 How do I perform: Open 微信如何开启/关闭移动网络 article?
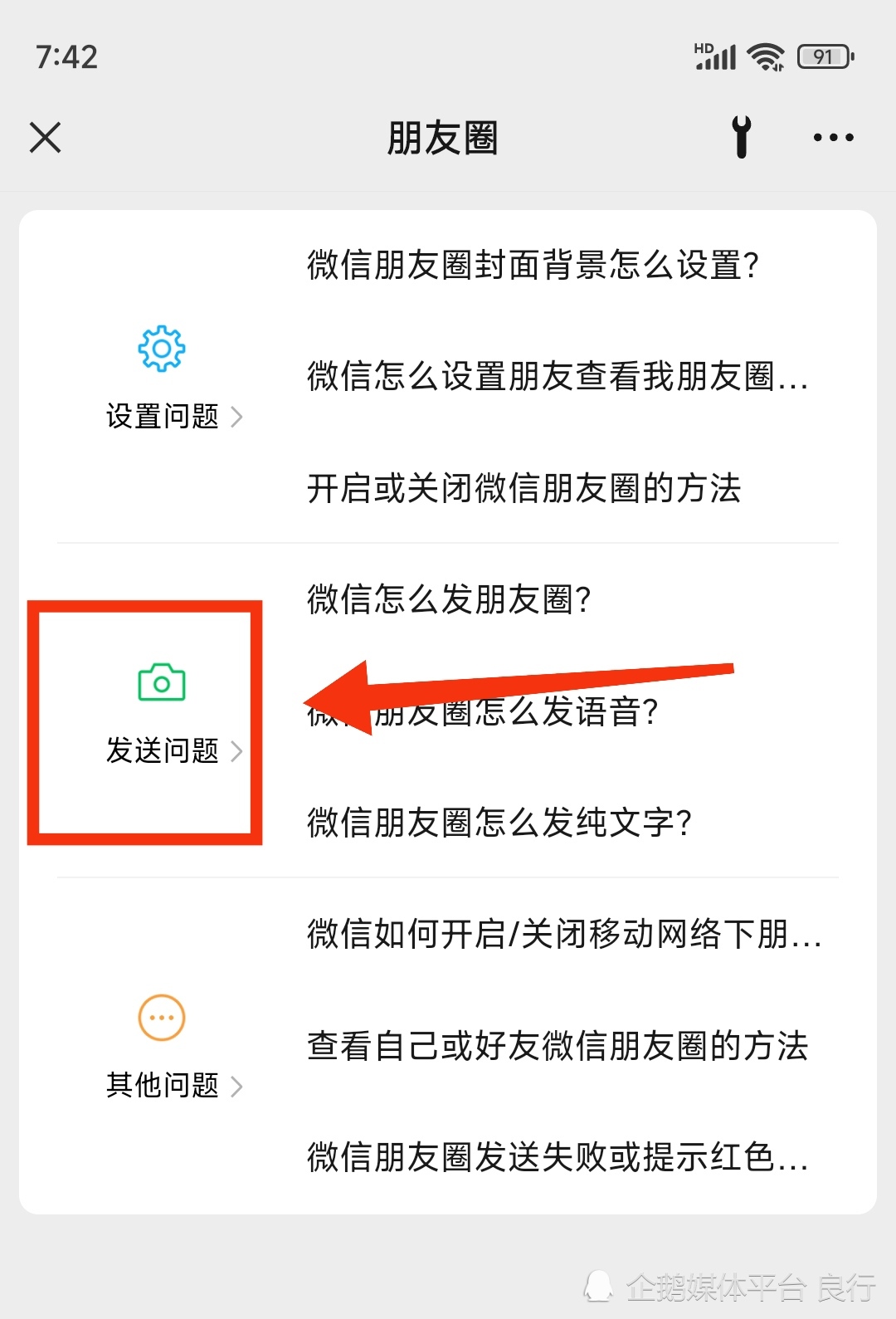pyautogui.click(x=564, y=935)
